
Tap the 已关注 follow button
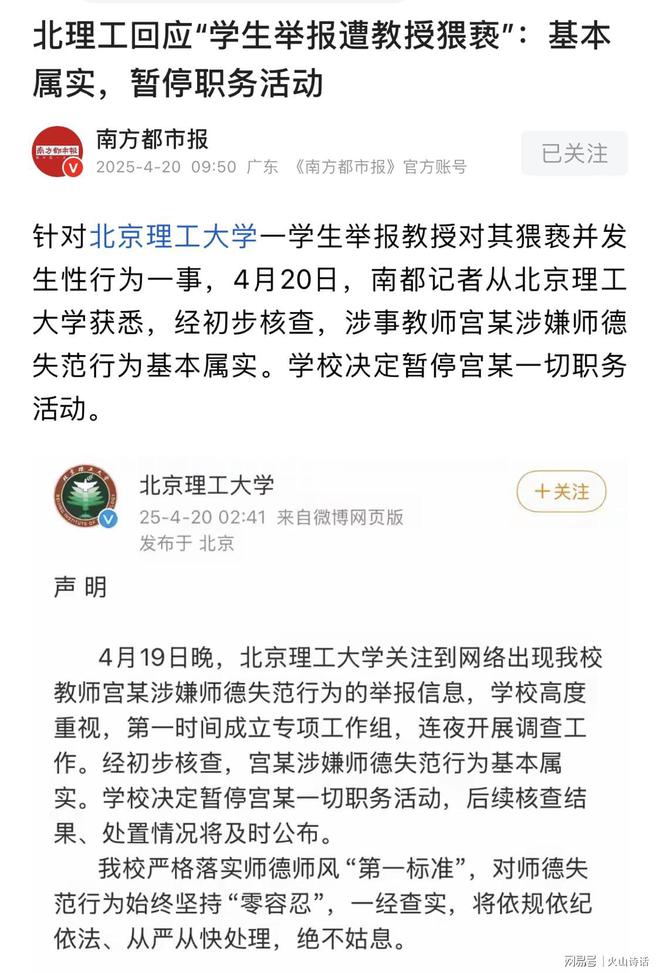point(573,153)
